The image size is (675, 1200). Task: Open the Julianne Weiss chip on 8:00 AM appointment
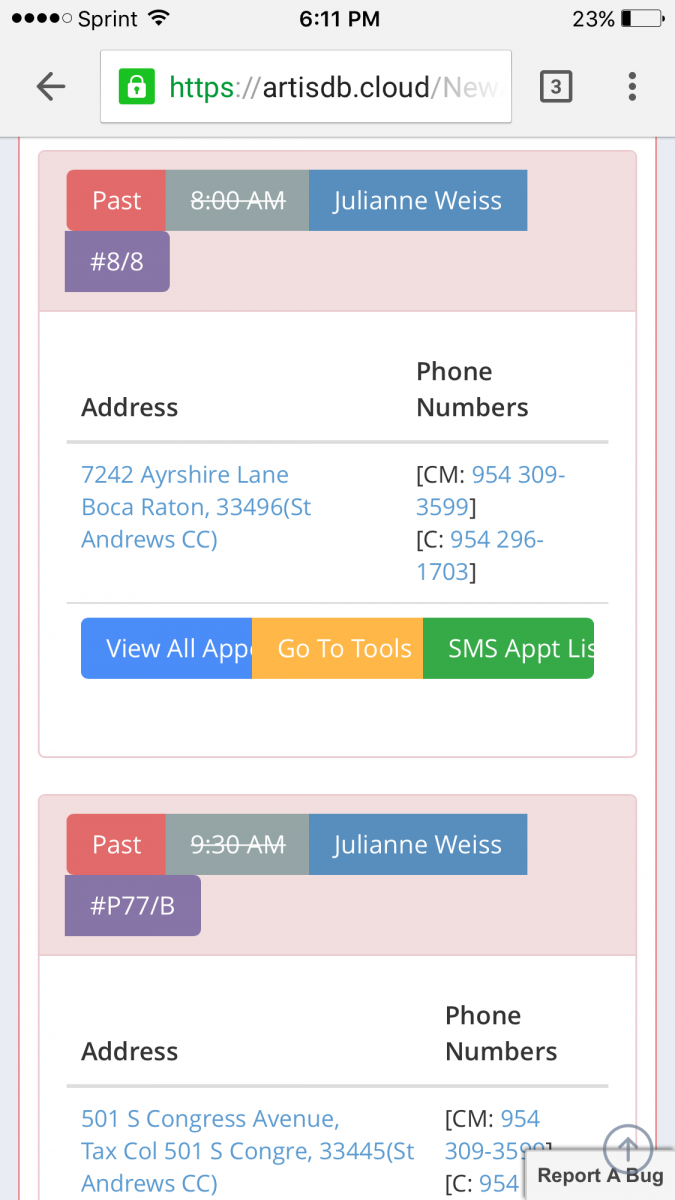[x=417, y=201]
